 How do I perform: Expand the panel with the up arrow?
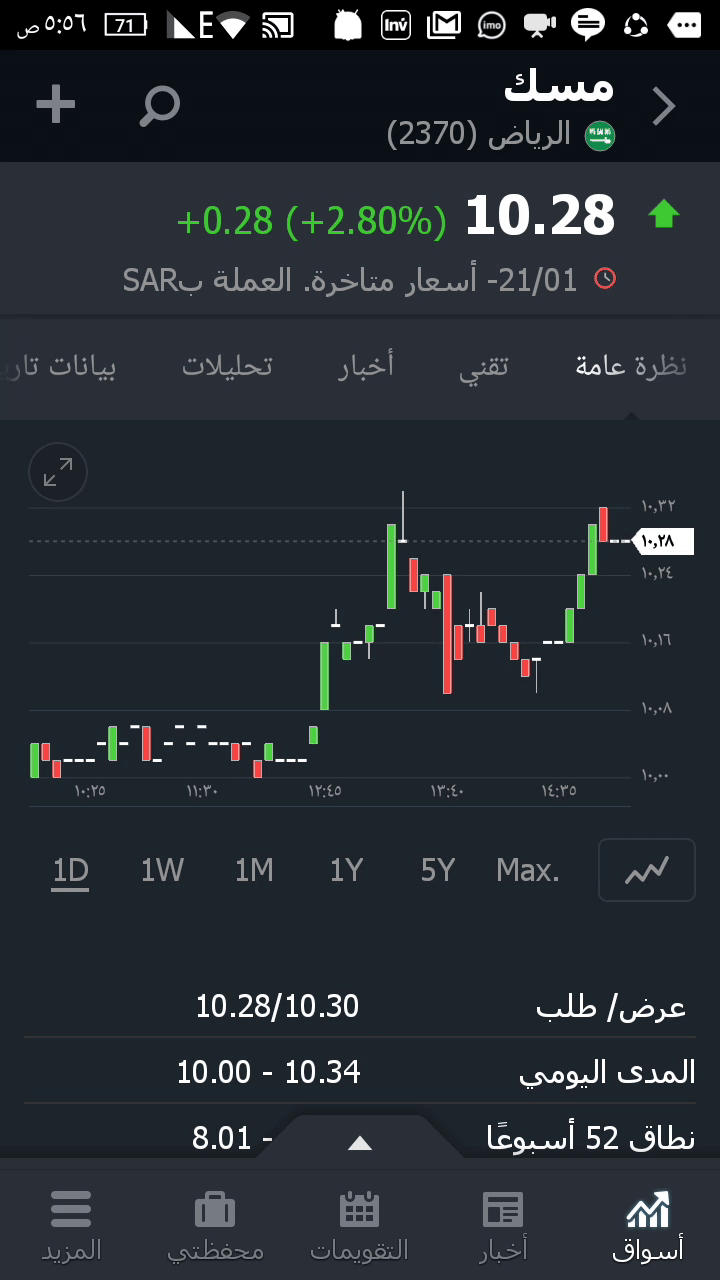point(359,1143)
